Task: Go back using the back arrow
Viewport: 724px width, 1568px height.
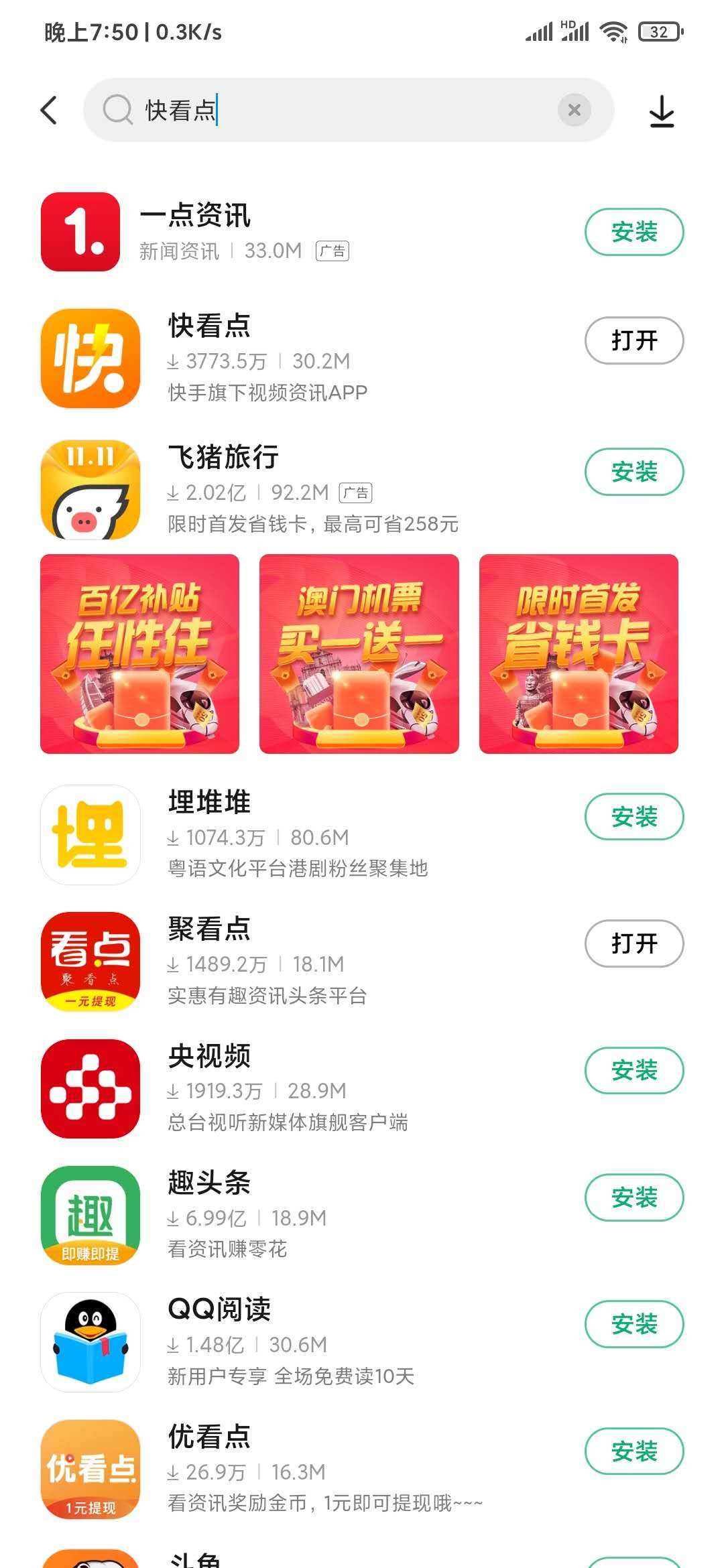Action: [x=49, y=109]
